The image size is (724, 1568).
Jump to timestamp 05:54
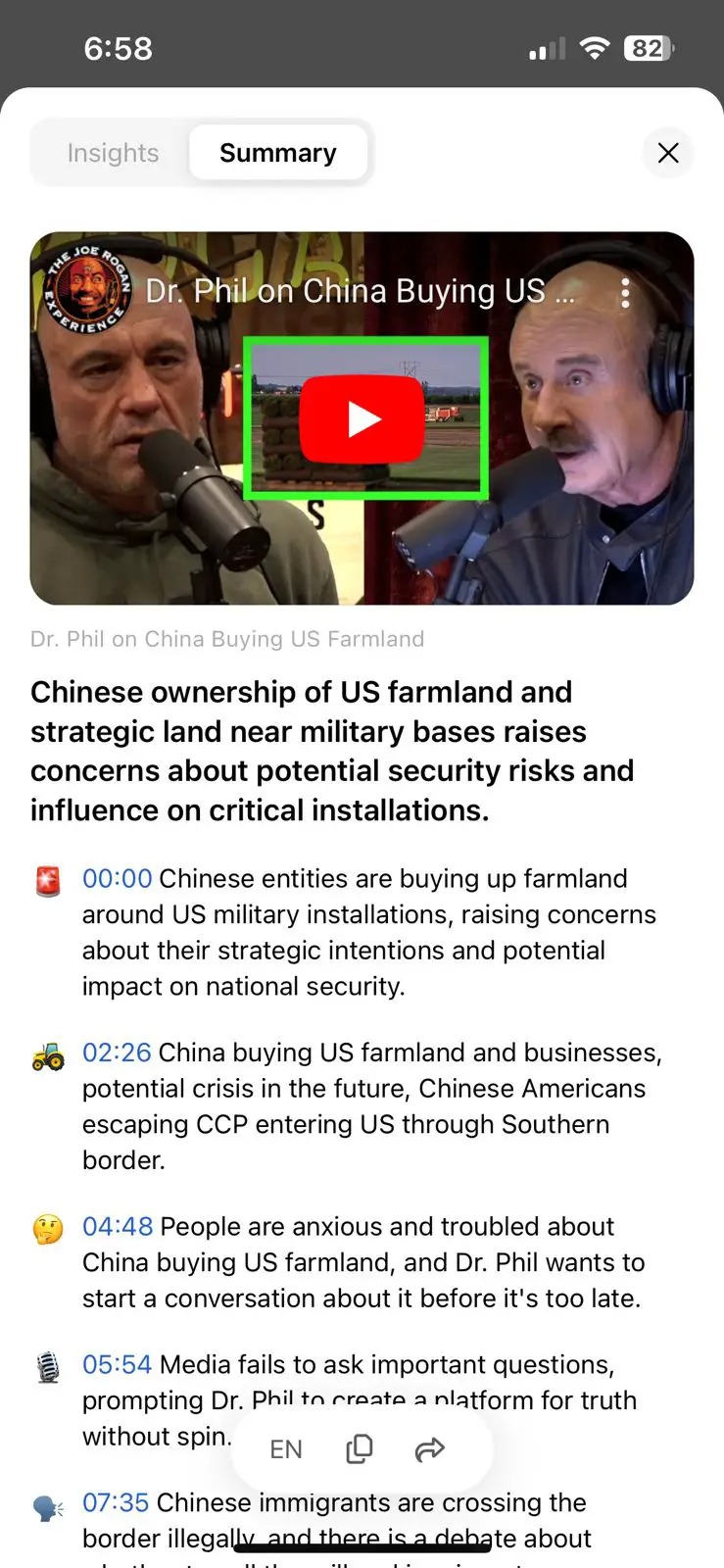[x=117, y=1364]
